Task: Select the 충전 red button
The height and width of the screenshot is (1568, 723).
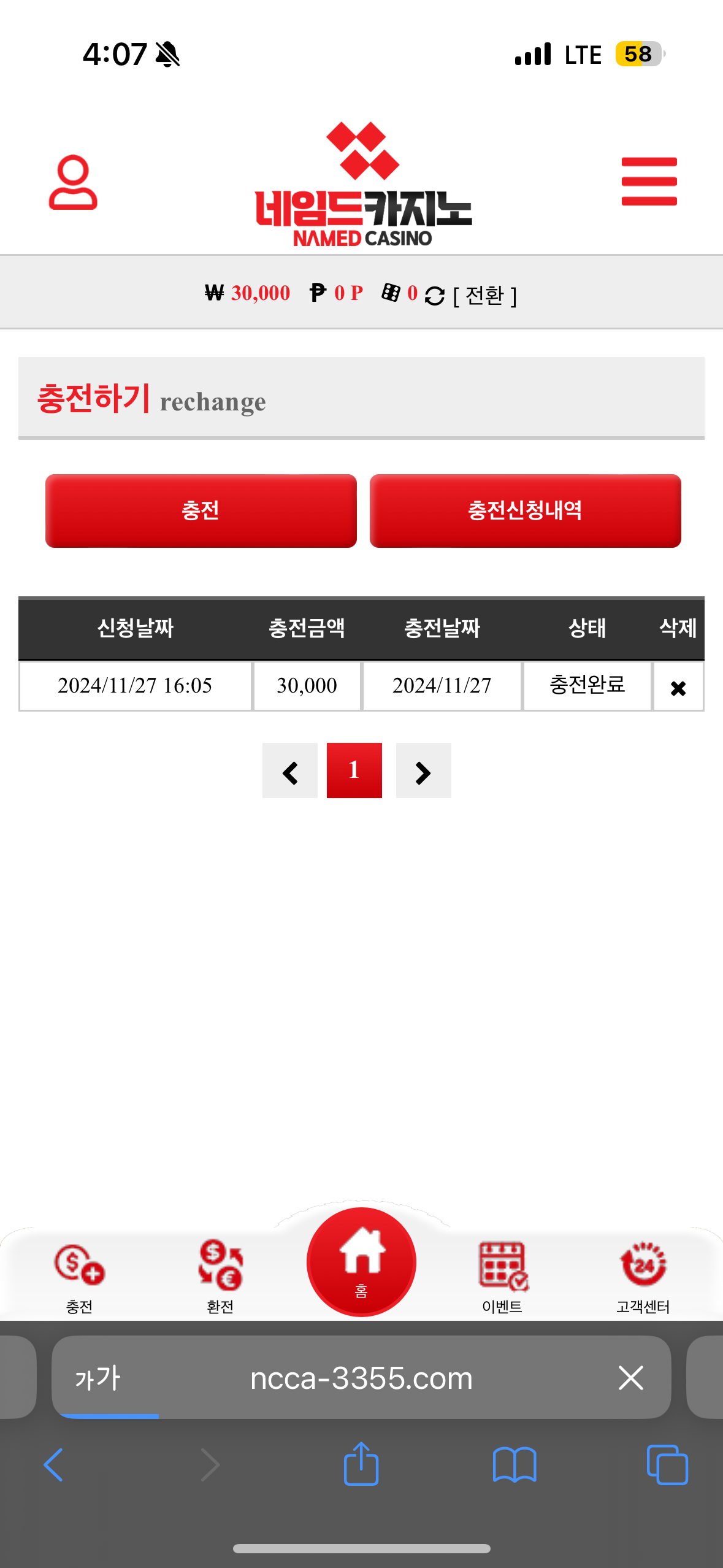Action: click(x=201, y=510)
